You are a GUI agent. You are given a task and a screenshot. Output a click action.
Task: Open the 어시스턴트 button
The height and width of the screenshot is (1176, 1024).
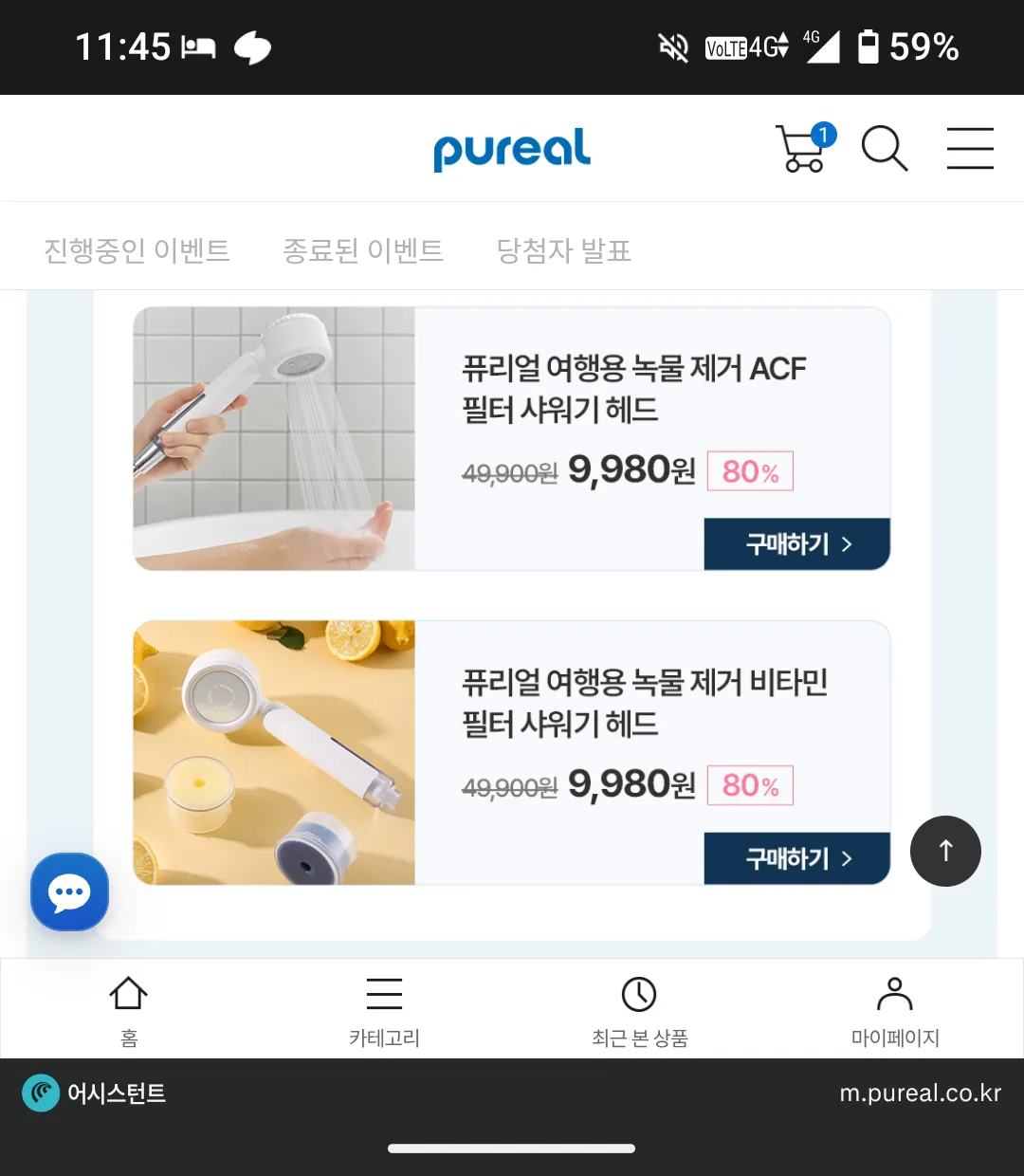[x=95, y=1093]
